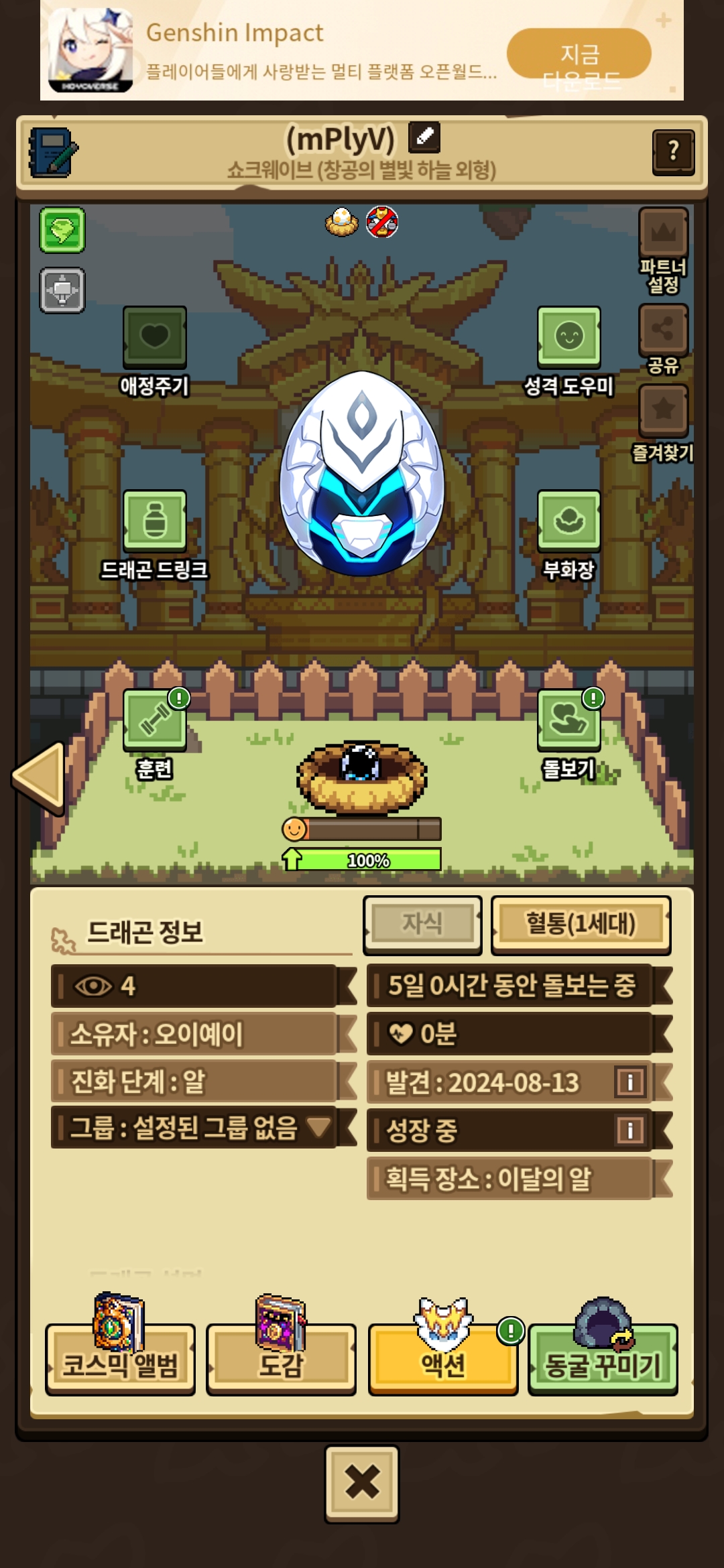Add dragon to 즐겨찾기 favorites
Screen dimensions: 724x1568
point(663,410)
